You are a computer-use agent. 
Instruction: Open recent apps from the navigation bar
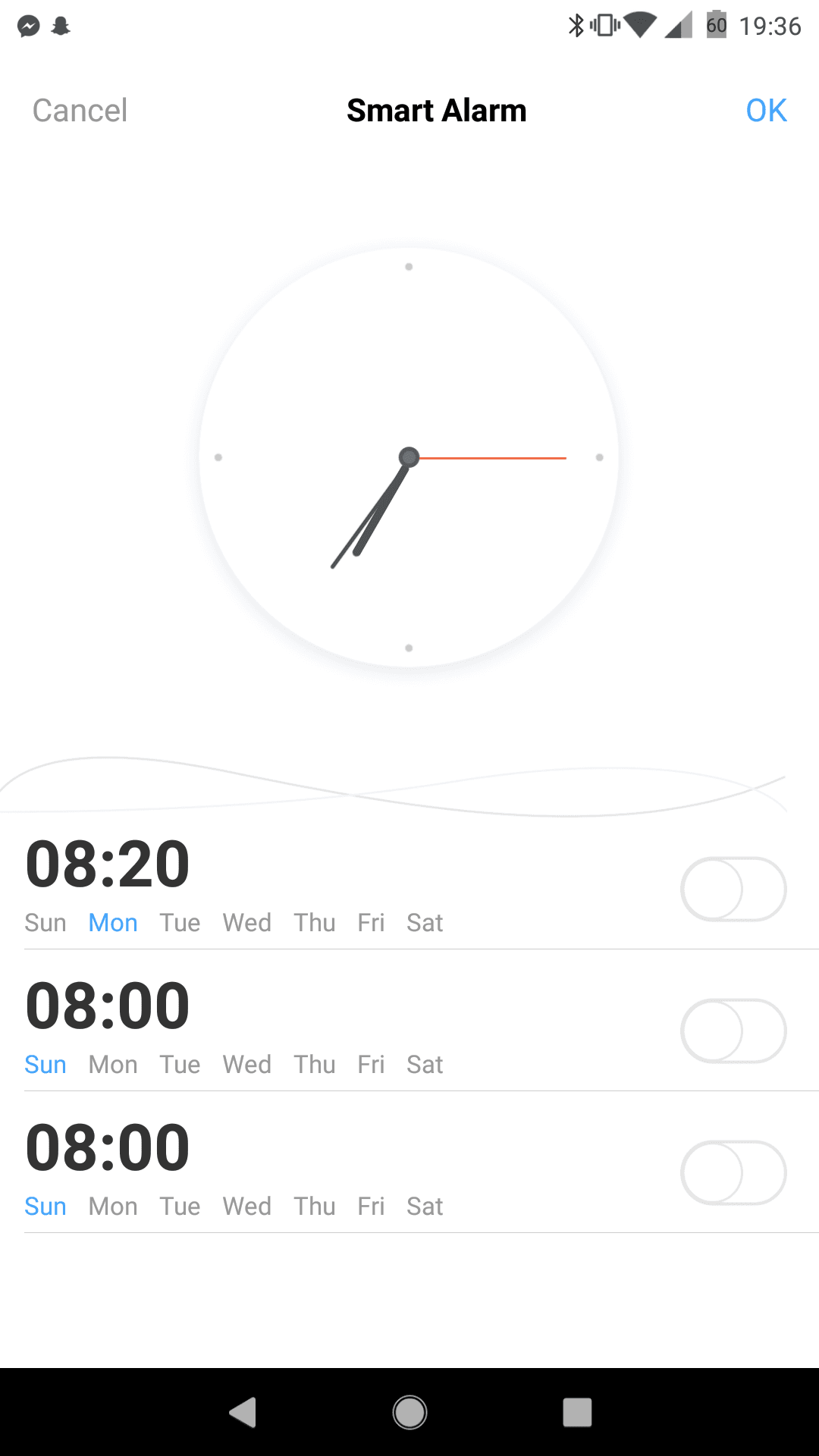577,1412
